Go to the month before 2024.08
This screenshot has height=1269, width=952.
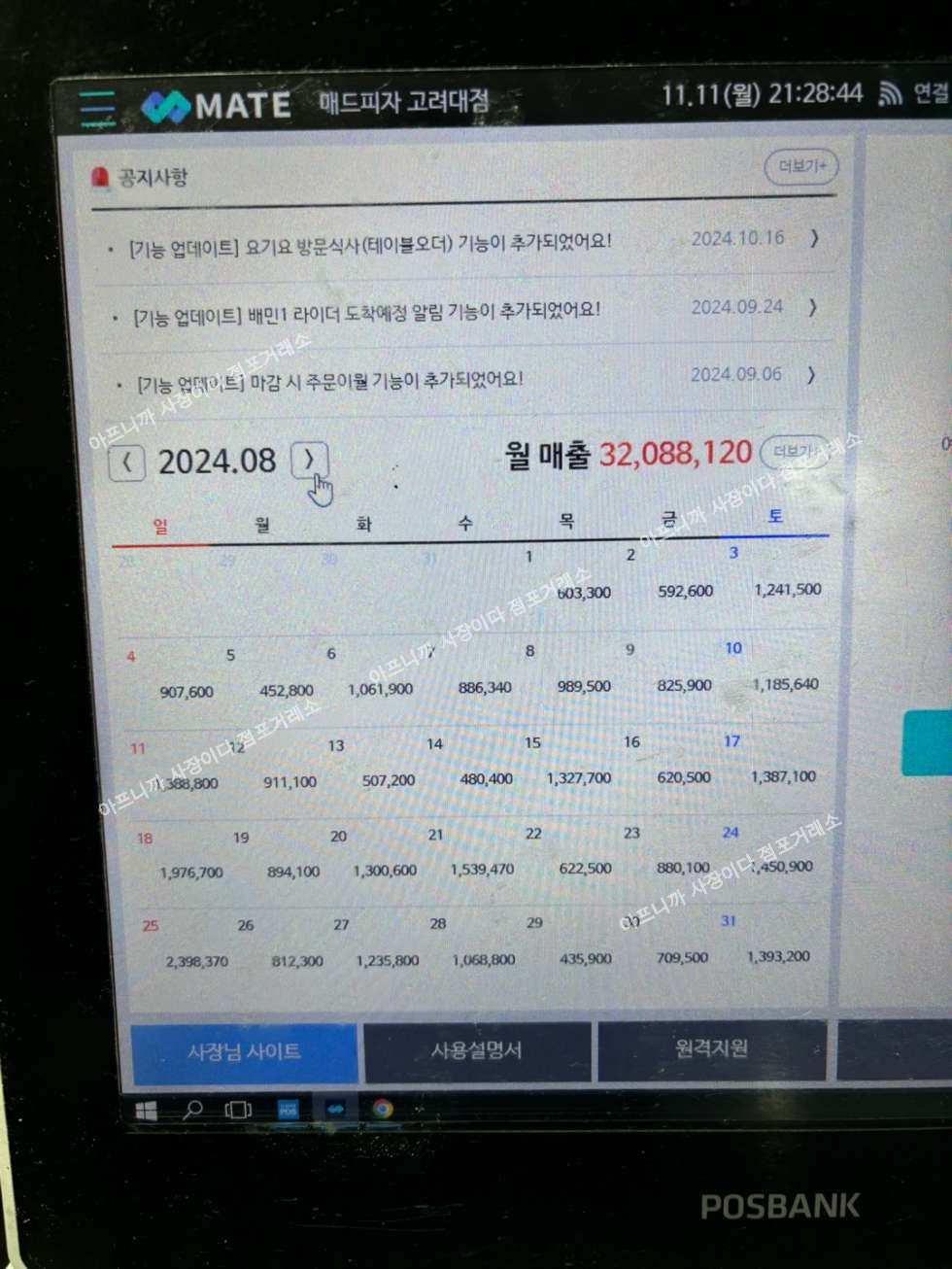[127, 463]
